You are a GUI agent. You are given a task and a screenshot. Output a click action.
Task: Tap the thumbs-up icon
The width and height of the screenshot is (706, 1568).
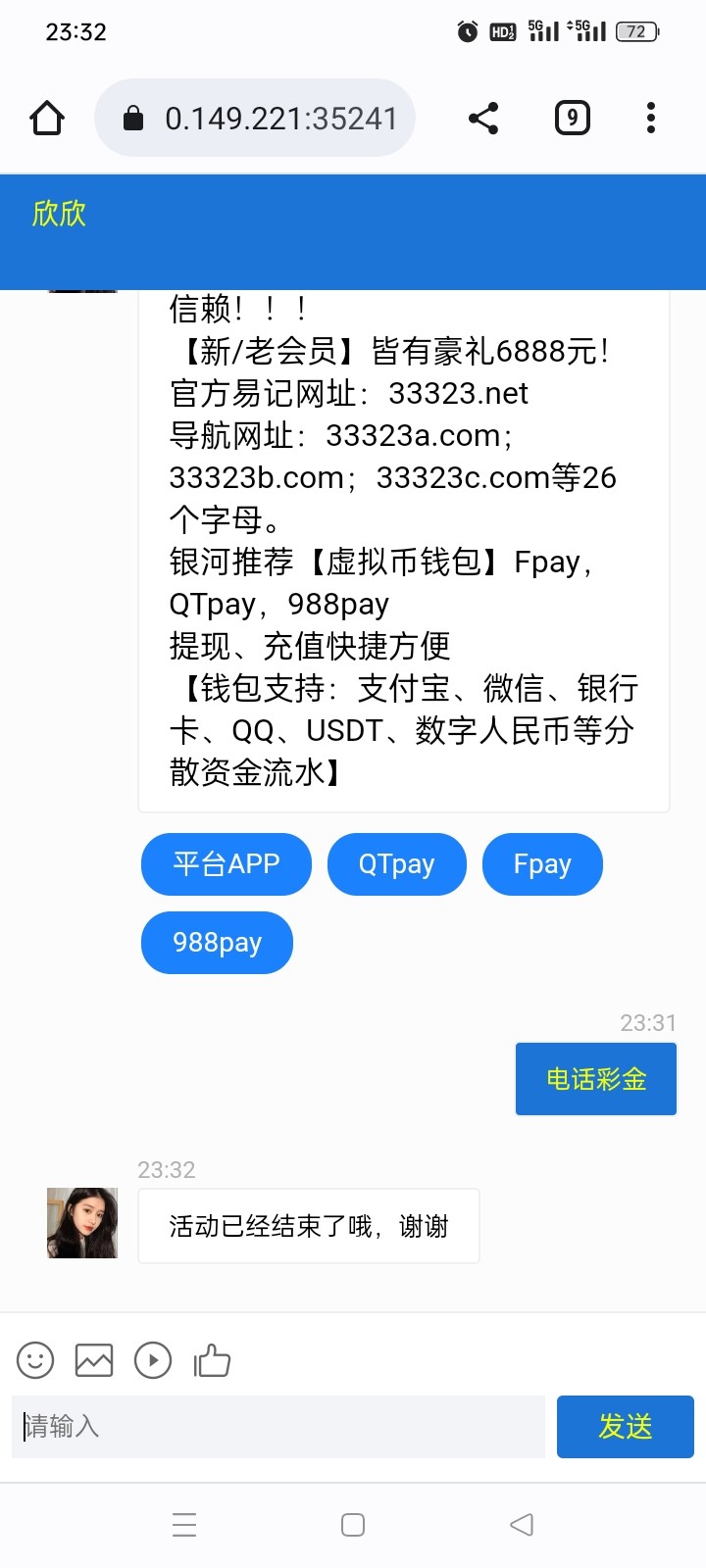tap(212, 1360)
